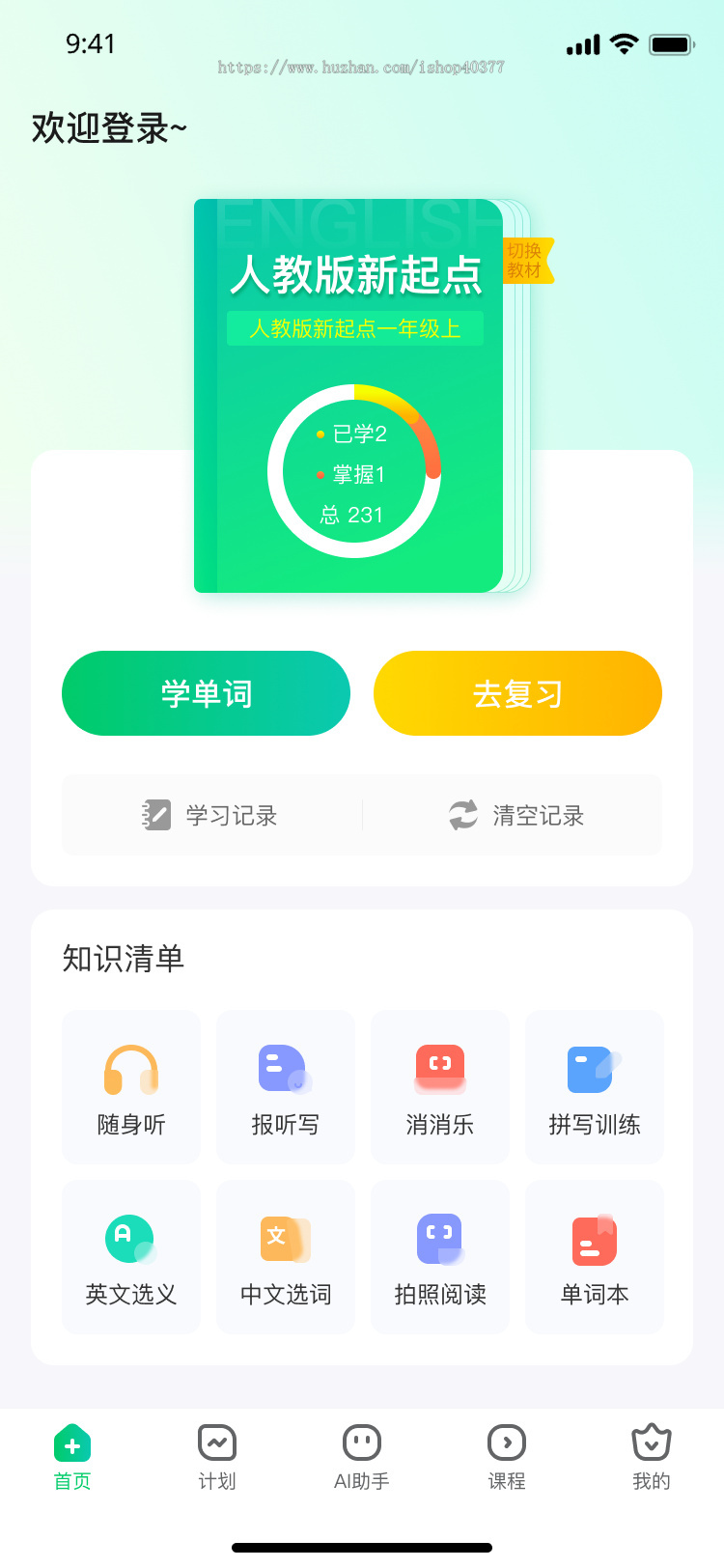
Task: Open 中文选词 Chinese word selection
Action: coord(285,1255)
